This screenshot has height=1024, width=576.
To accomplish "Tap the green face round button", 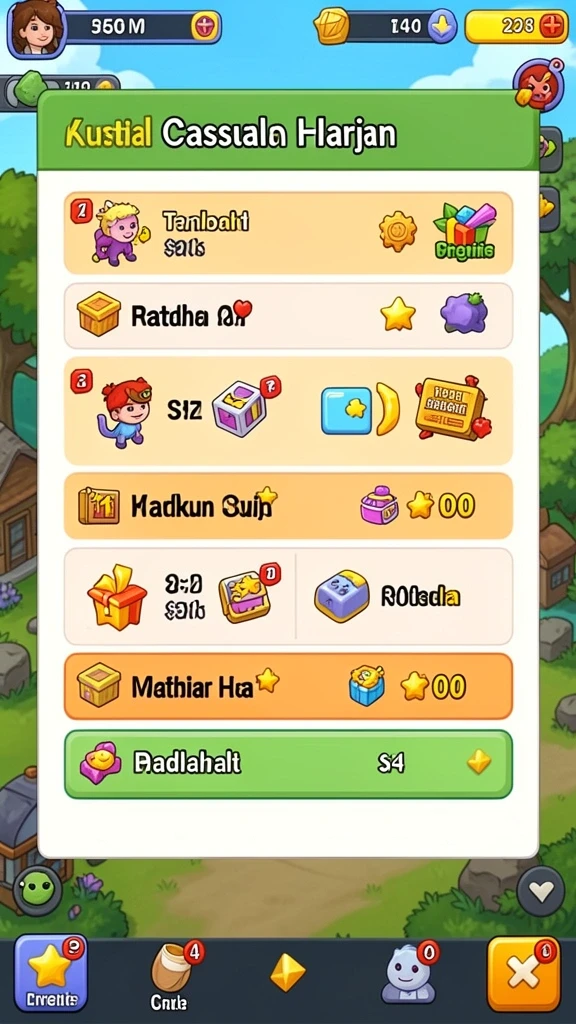I will pyautogui.click(x=37, y=891).
